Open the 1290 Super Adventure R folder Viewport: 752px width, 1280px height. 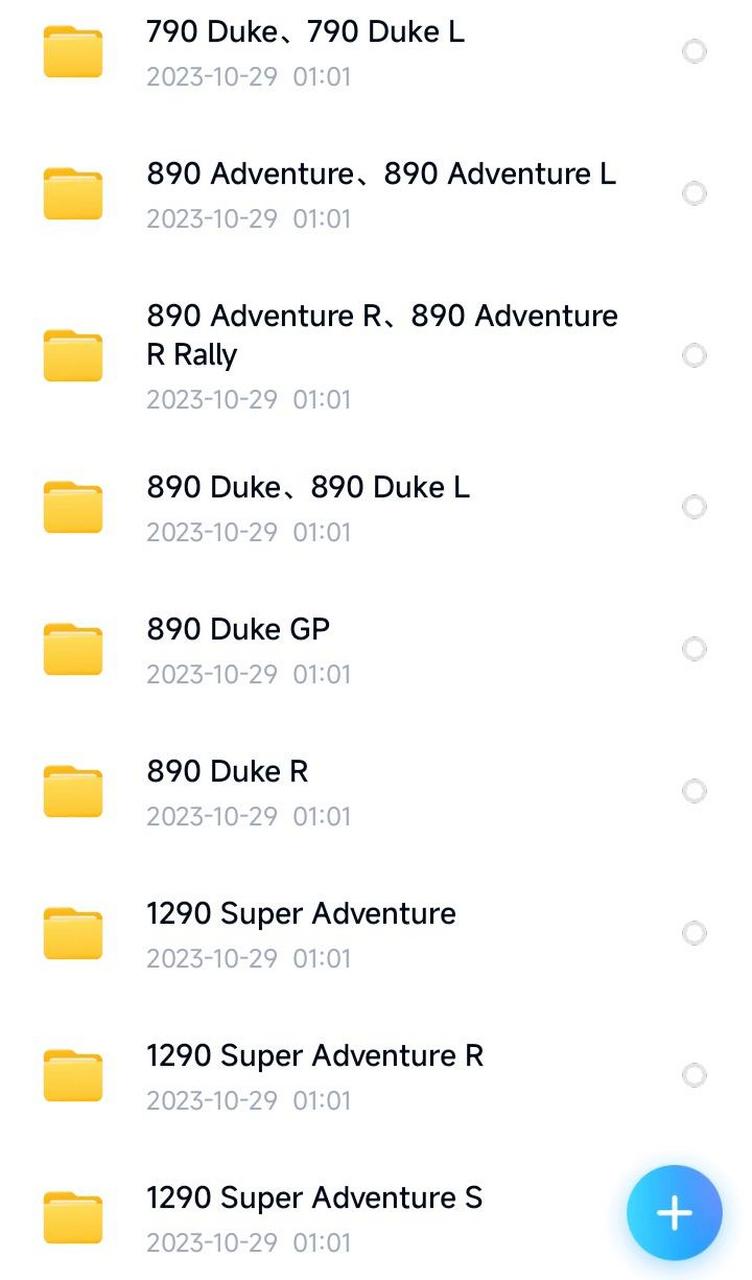315,1056
